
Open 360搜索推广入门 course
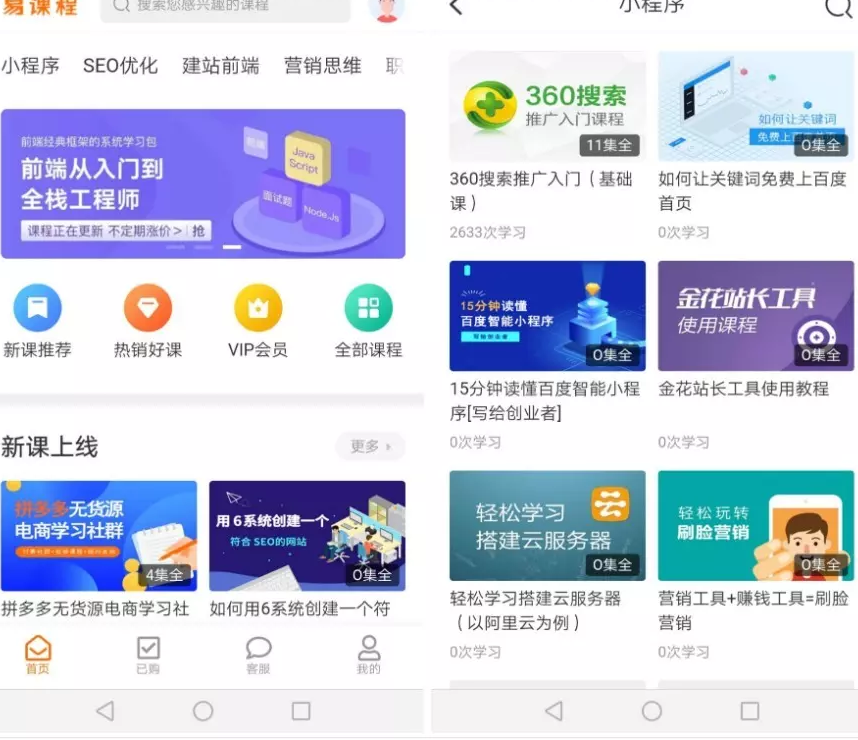click(x=547, y=108)
